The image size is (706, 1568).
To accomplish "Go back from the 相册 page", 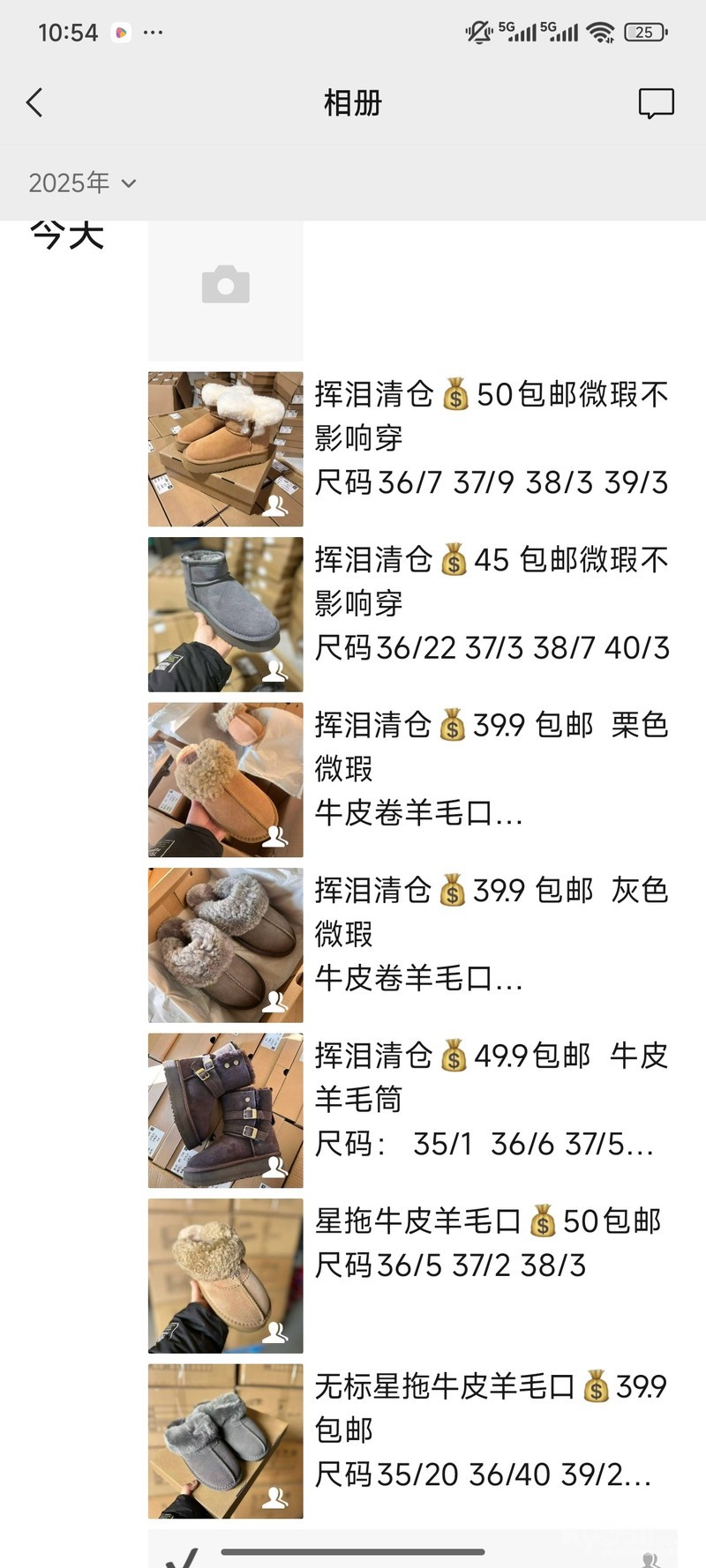I will tap(35, 103).
